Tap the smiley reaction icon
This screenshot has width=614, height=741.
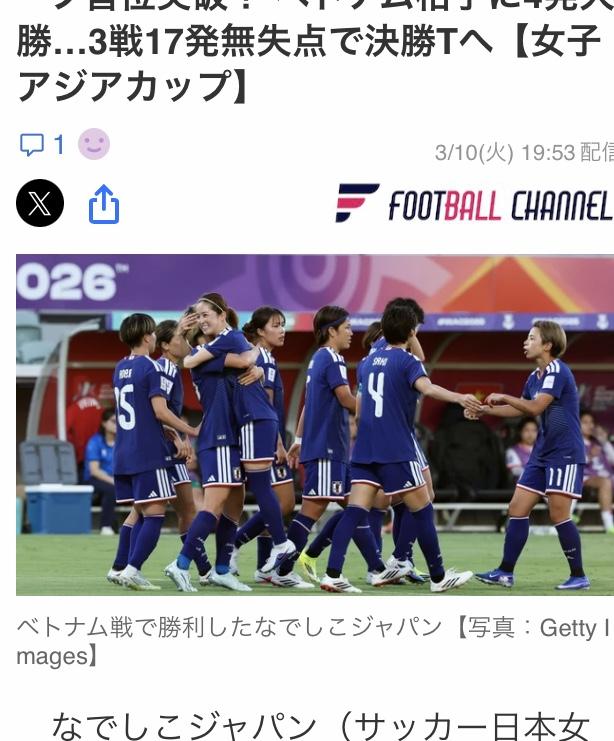[x=94, y=145]
